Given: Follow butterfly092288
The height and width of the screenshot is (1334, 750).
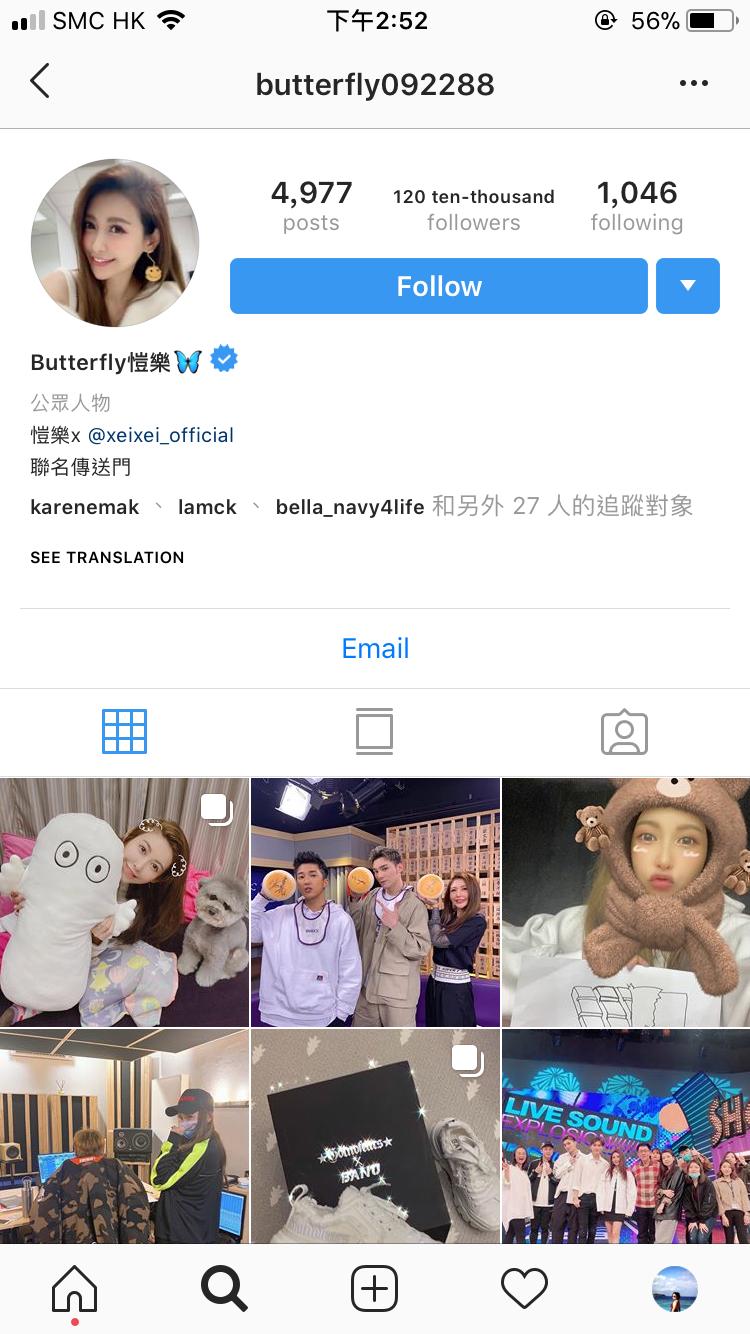Looking at the screenshot, I should pos(439,286).
